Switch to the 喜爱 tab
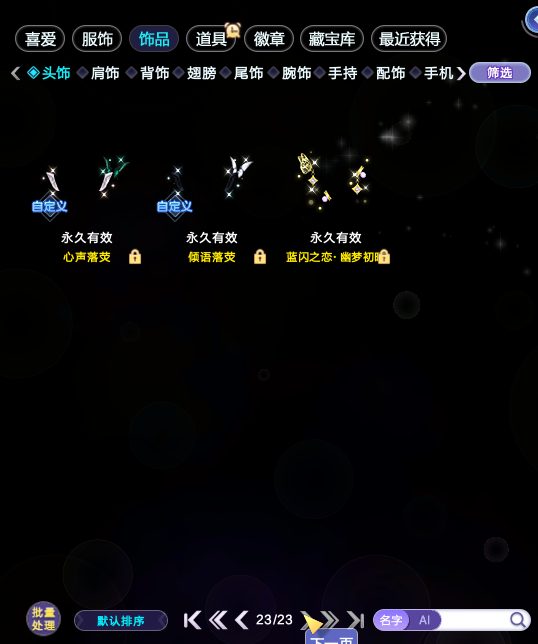Viewport: 538px width, 644px height. click(40, 39)
